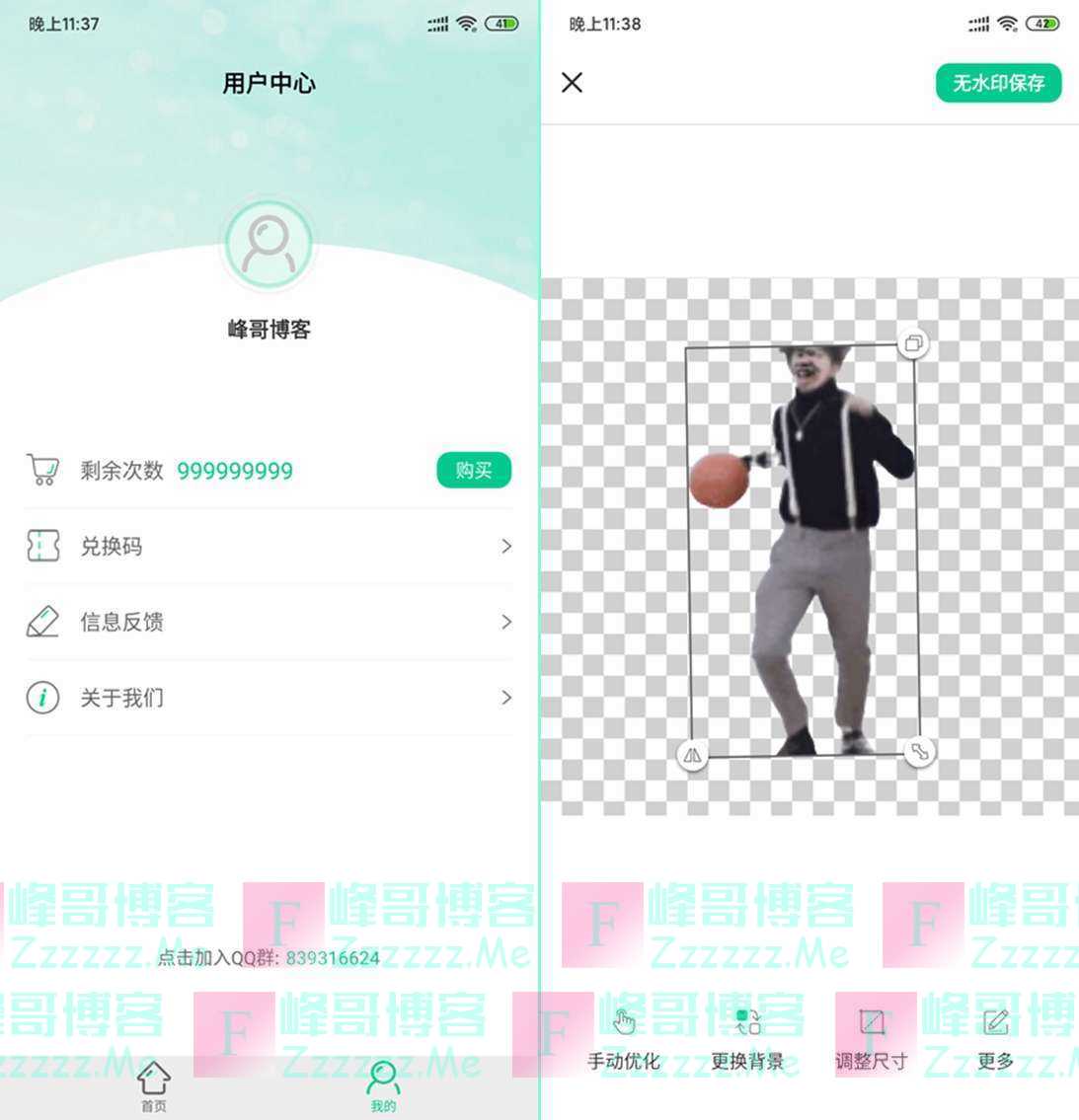Open 信息反馈
Image resolution: width=1079 pixels, height=1120 pixels.
(x=269, y=622)
